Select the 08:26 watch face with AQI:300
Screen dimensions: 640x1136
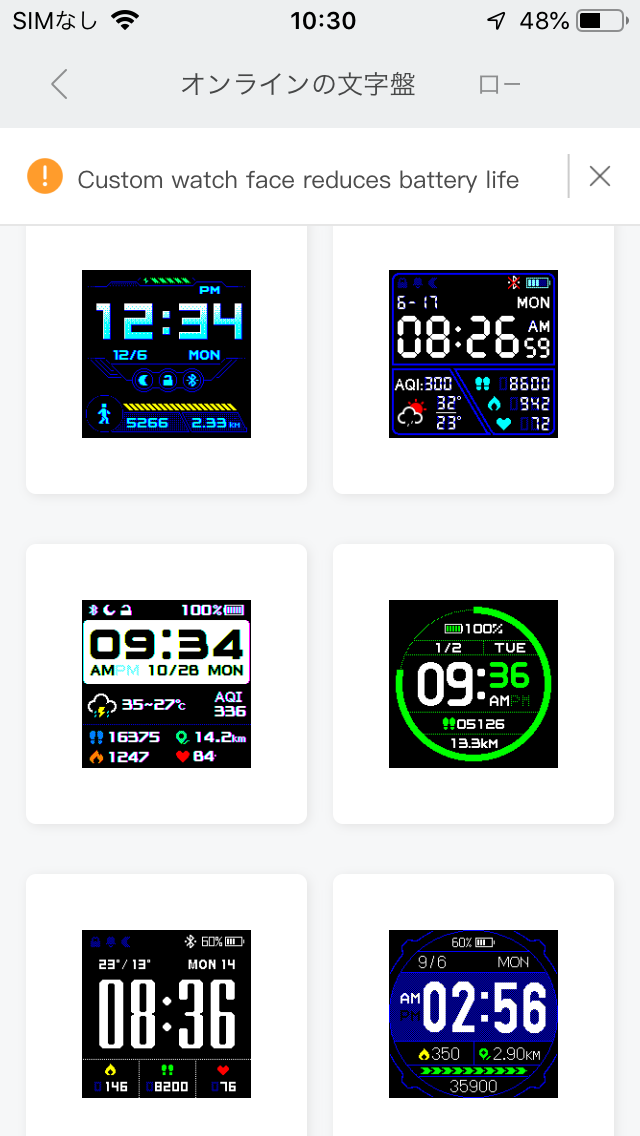tap(473, 354)
